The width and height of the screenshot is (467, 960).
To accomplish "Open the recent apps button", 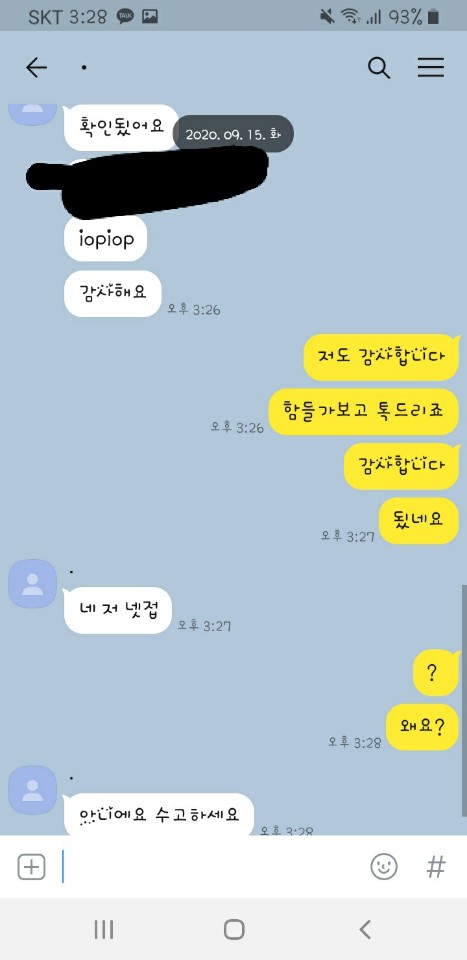I will pyautogui.click(x=104, y=929).
